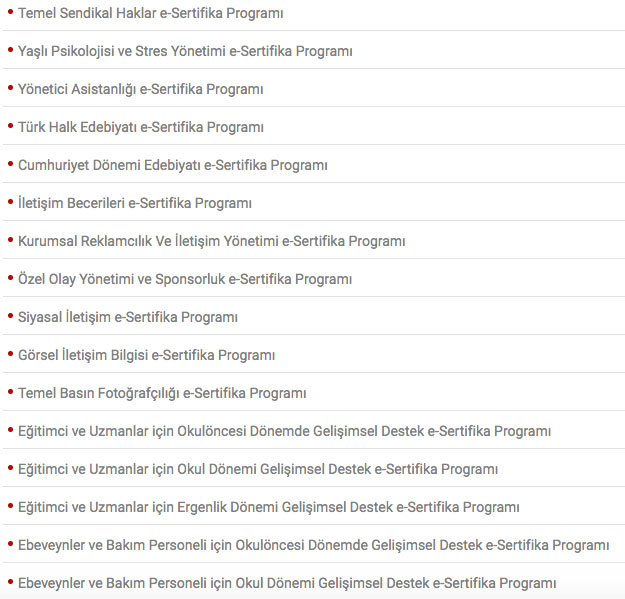
Task: Tap Türk Halk Edebiyatı e-Sertifika Programı
Action: click(141, 127)
